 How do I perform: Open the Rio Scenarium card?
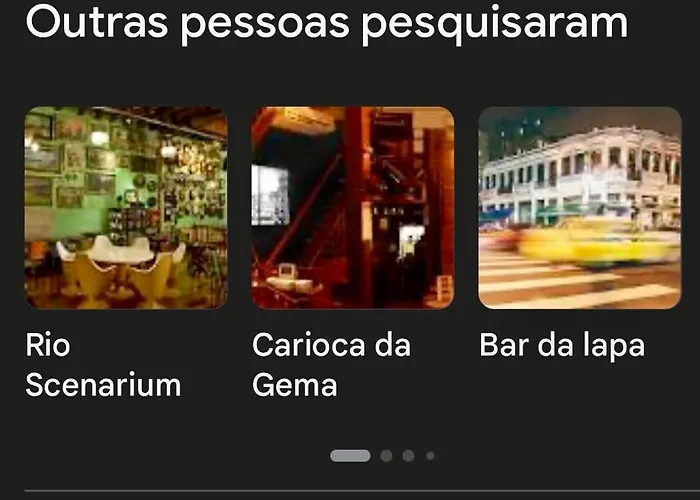click(x=126, y=208)
